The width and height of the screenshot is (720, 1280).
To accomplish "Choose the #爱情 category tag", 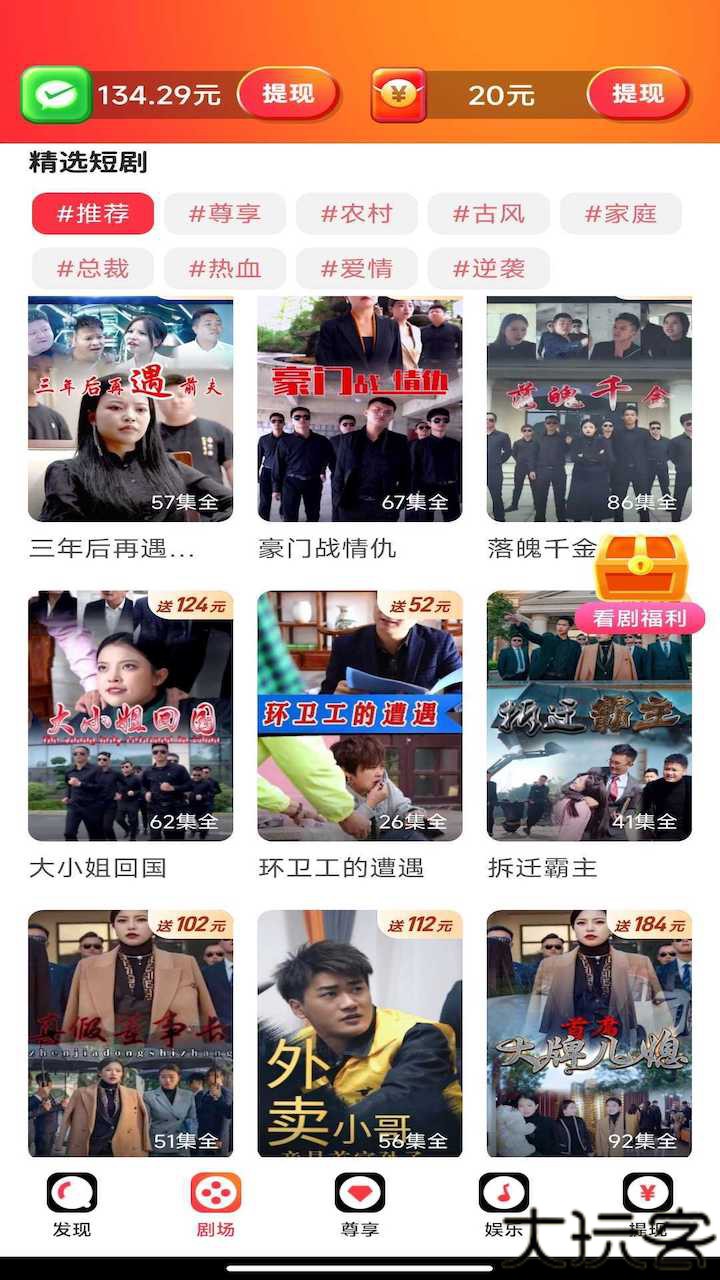I will coord(357,268).
